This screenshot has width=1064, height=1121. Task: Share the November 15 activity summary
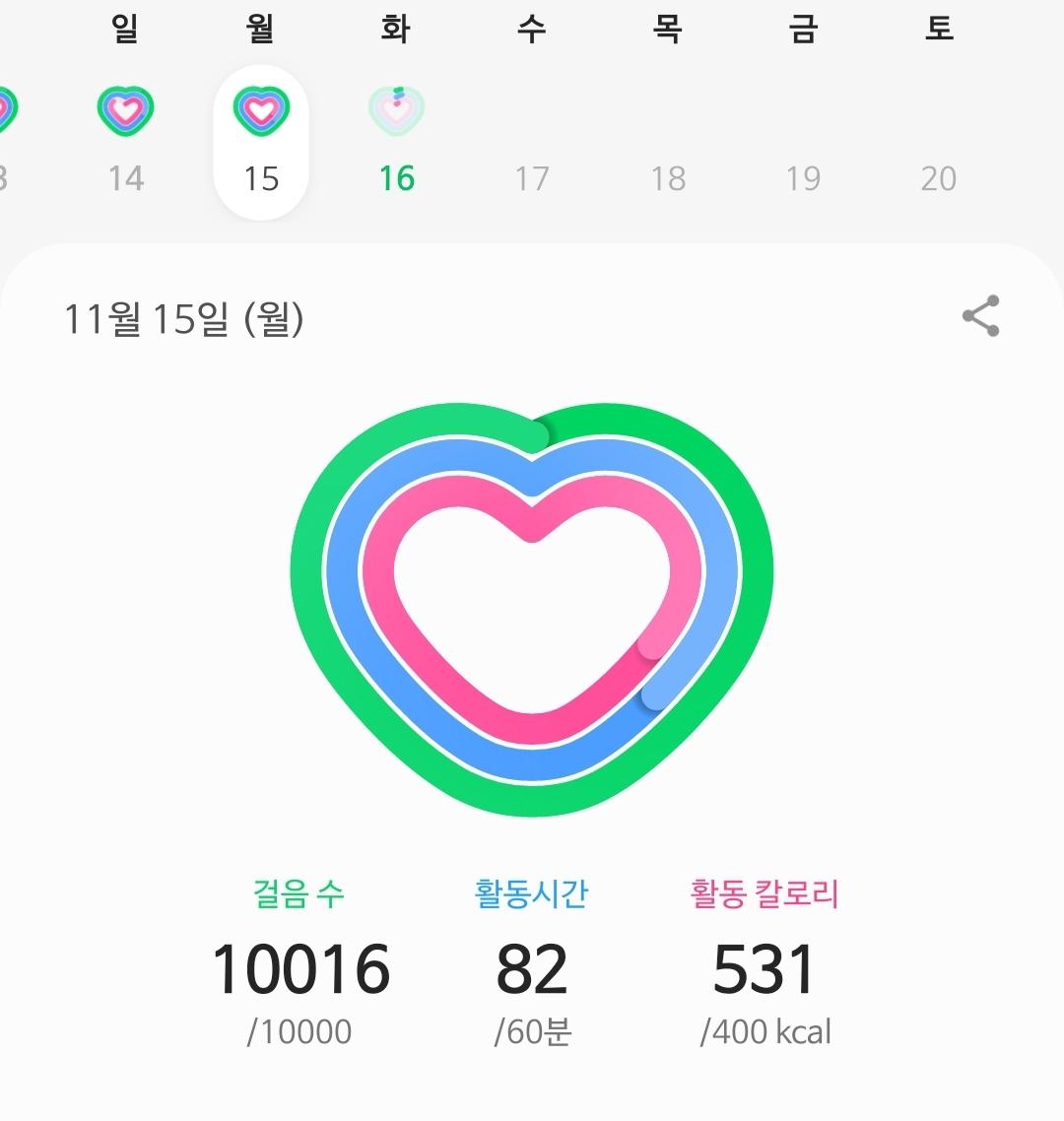click(980, 316)
